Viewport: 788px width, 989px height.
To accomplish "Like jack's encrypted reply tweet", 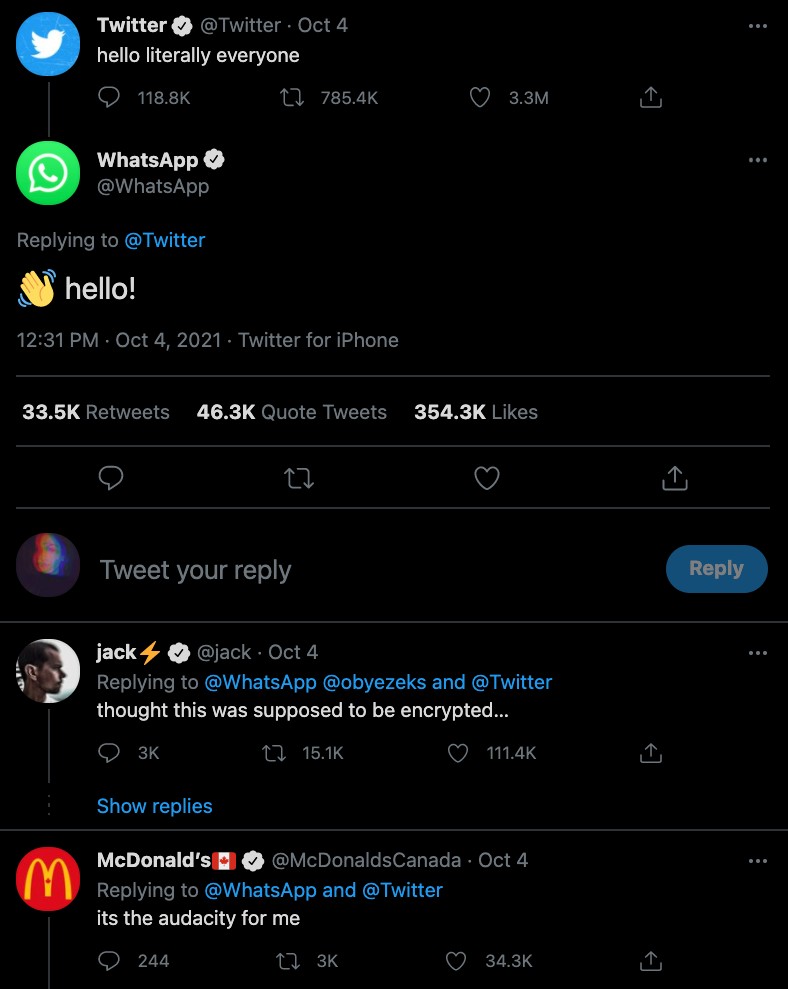I will [458, 753].
